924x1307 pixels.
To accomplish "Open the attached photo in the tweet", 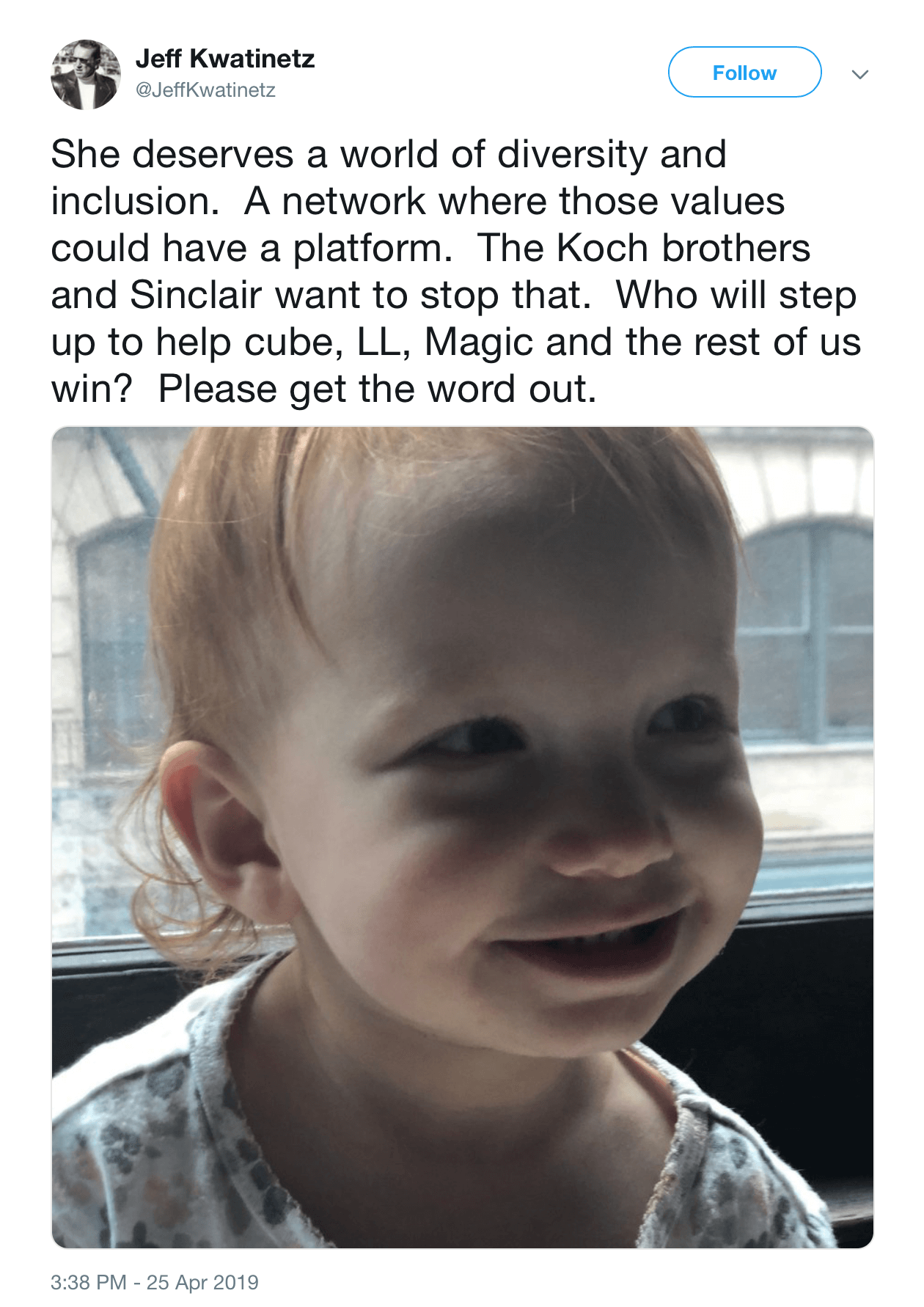I will pyautogui.click(x=462, y=837).
